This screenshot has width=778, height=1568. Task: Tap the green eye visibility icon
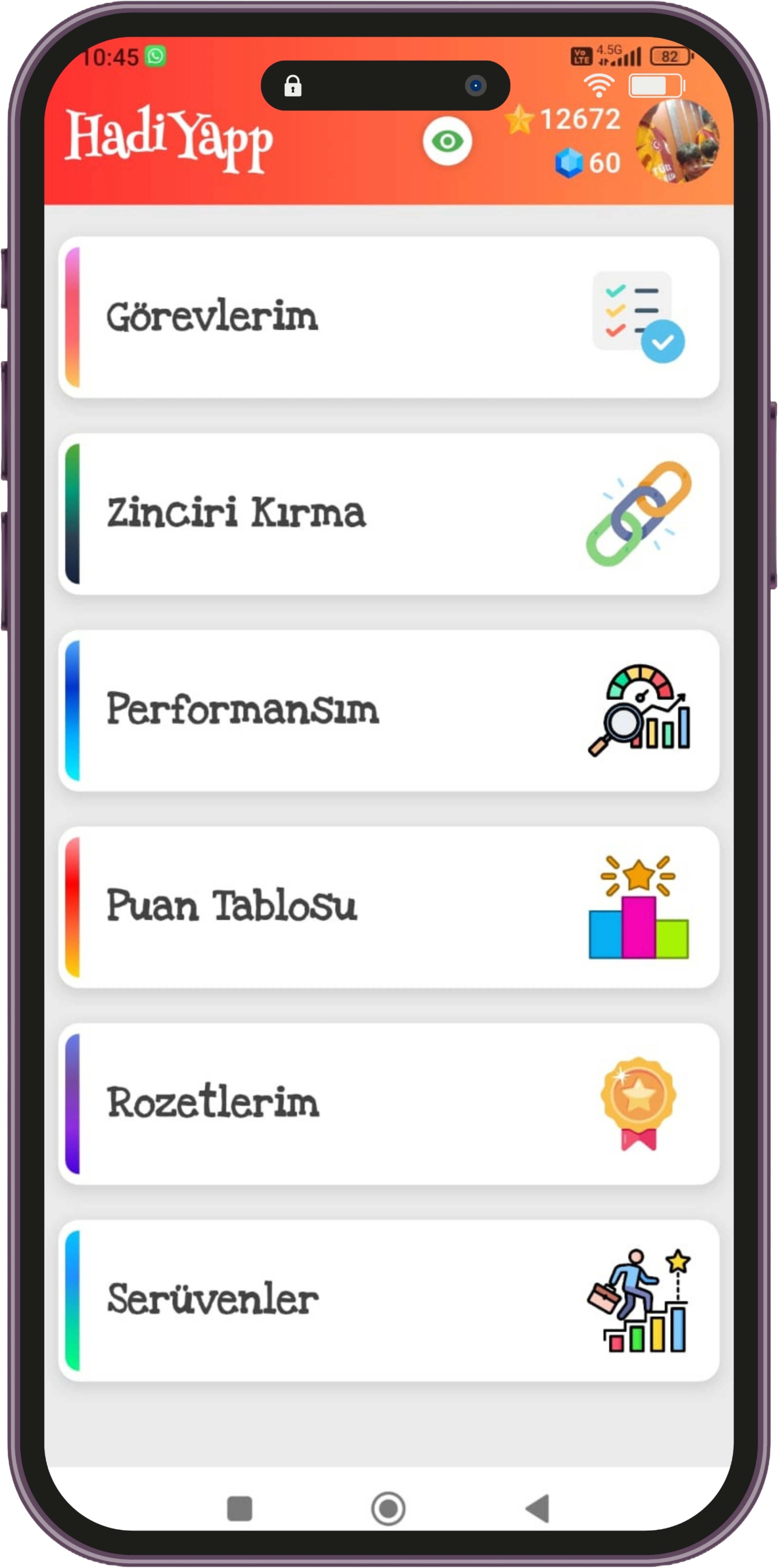coord(447,141)
